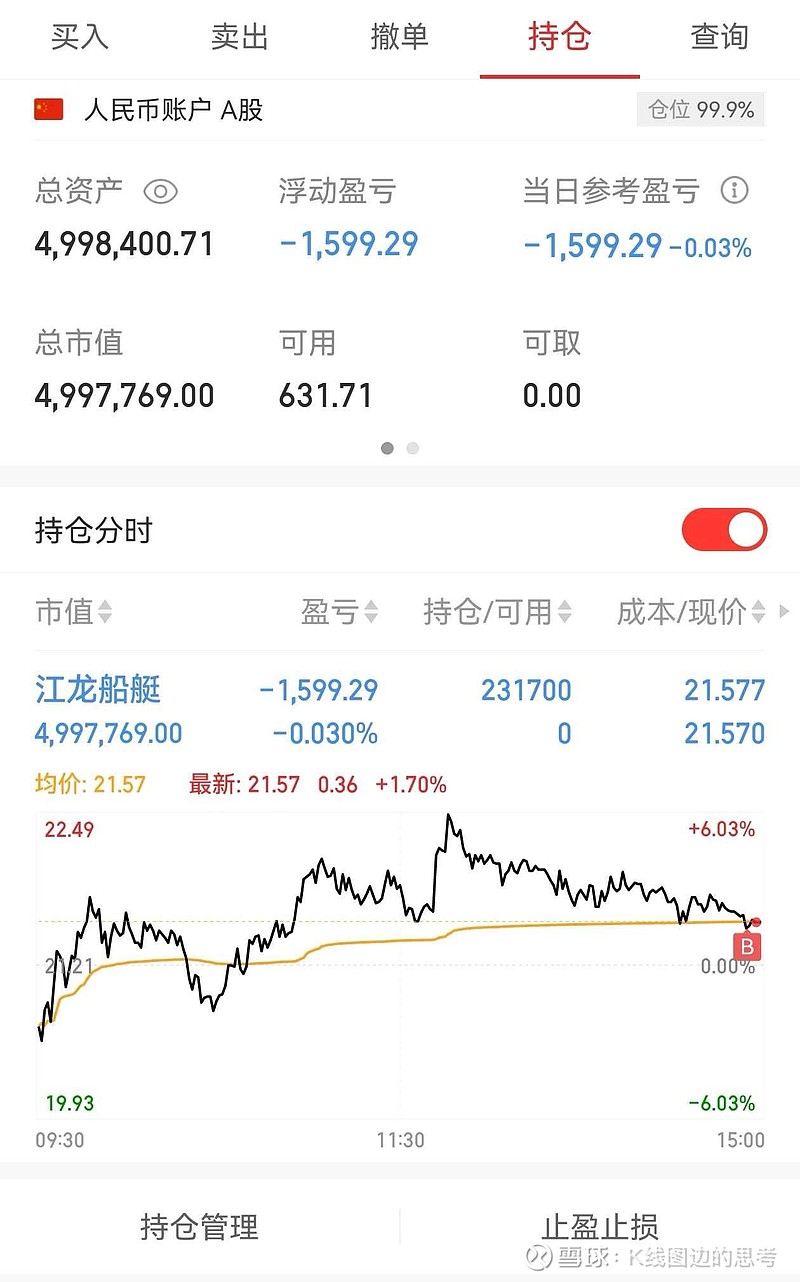This screenshot has width=800, height=1282.
Task: Hide total assets with the eye icon
Action: (x=160, y=191)
